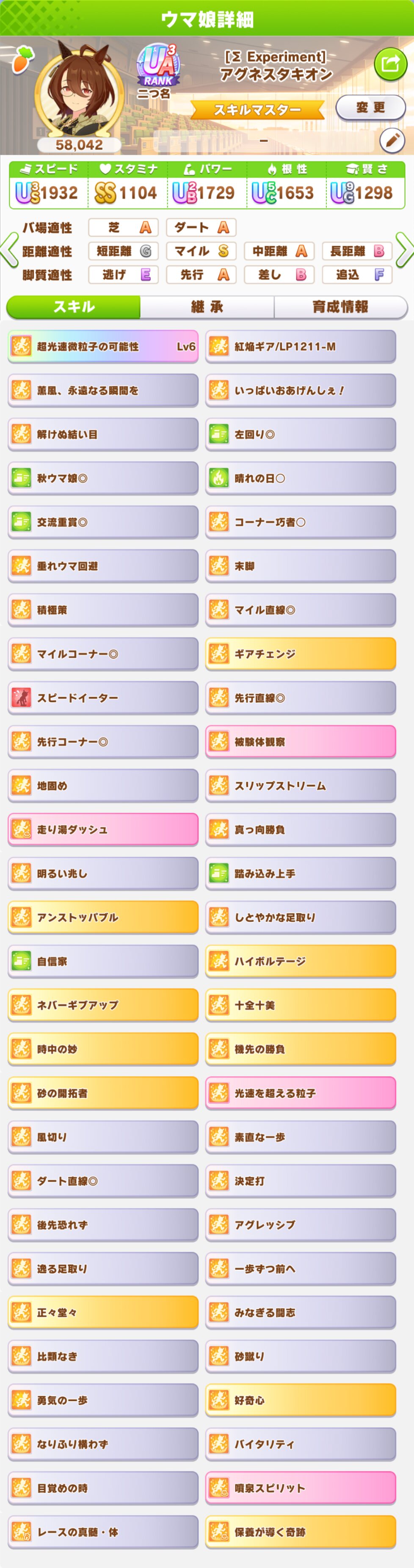Open skill 光速を超える粒子

[300, 1093]
